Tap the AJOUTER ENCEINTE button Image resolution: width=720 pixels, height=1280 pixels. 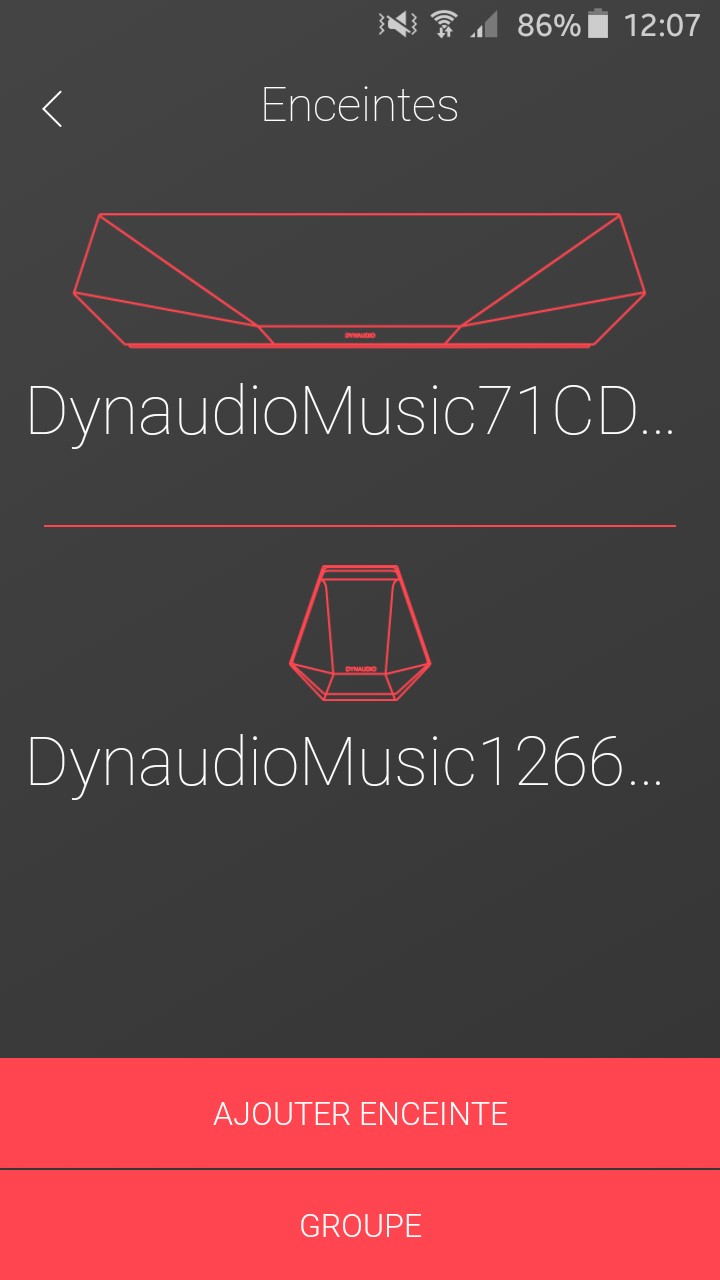click(x=360, y=1113)
